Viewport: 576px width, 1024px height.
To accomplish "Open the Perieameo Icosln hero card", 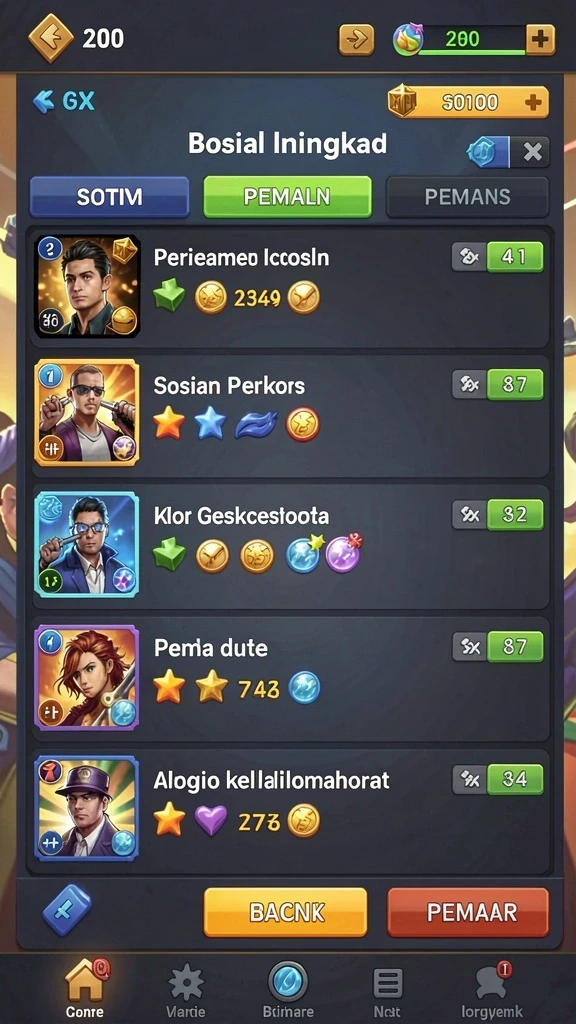I will tap(290, 287).
